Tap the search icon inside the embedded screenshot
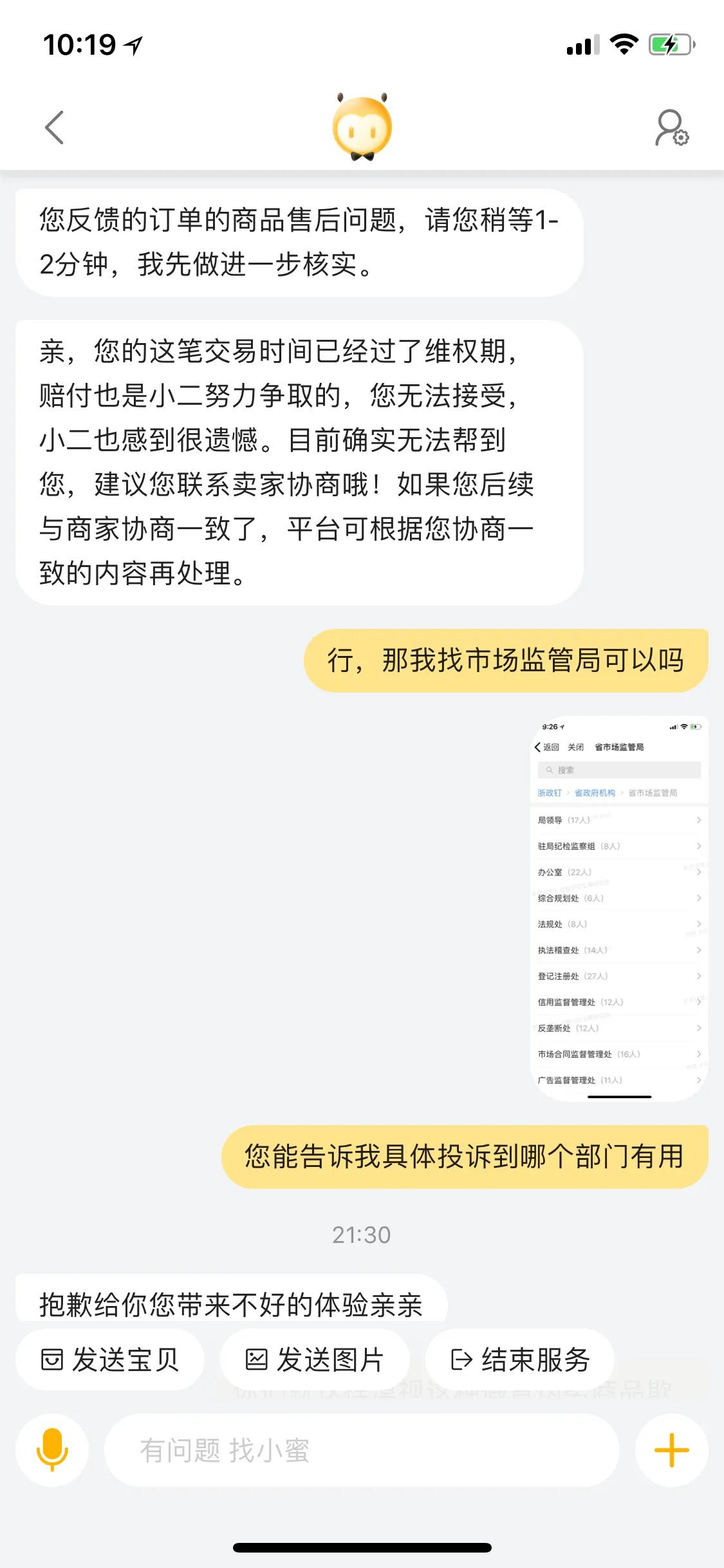 [549, 770]
